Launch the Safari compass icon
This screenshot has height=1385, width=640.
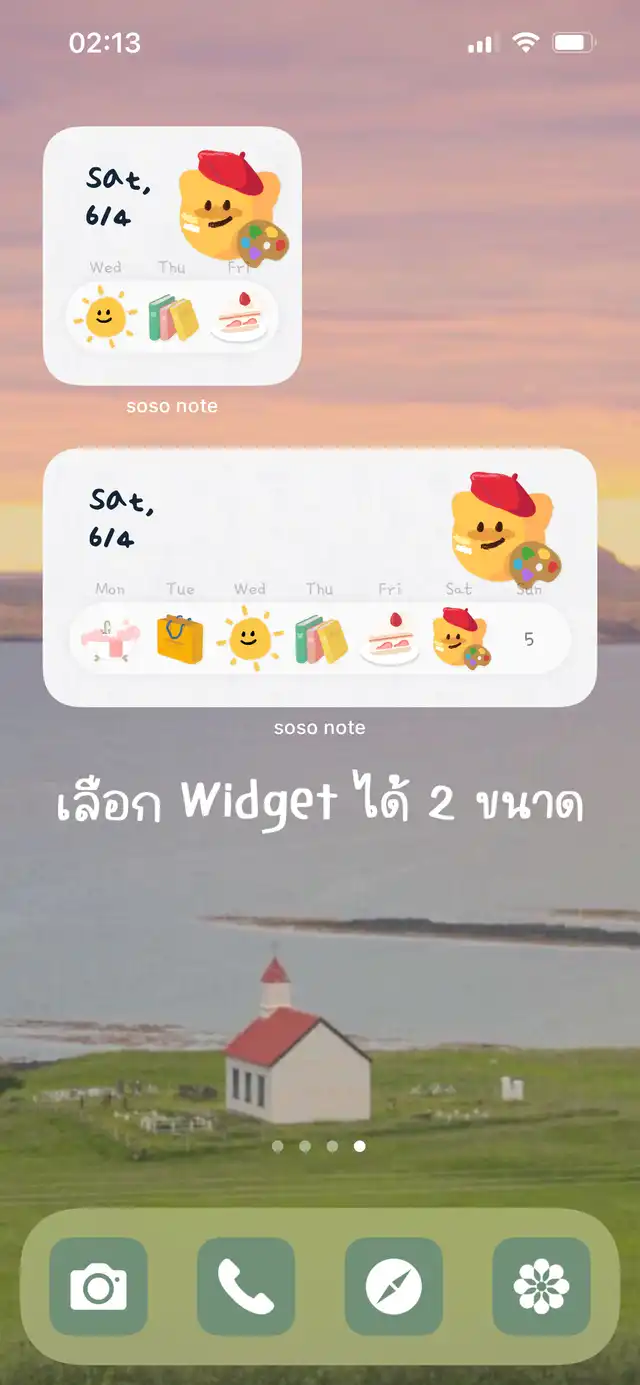click(393, 1286)
